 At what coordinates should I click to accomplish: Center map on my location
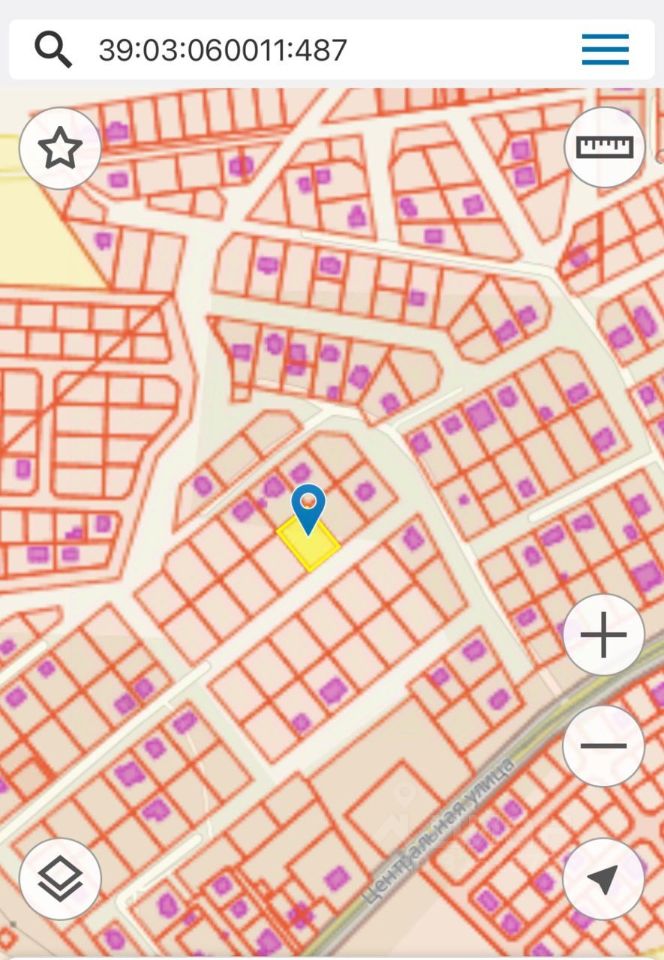(x=604, y=879)
